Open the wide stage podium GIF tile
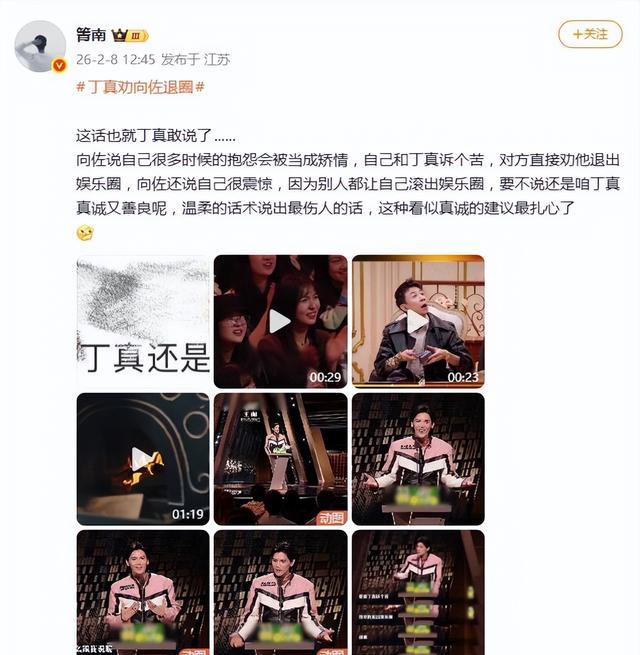Screen dimensions: 640x655 [x=280, y=458]
